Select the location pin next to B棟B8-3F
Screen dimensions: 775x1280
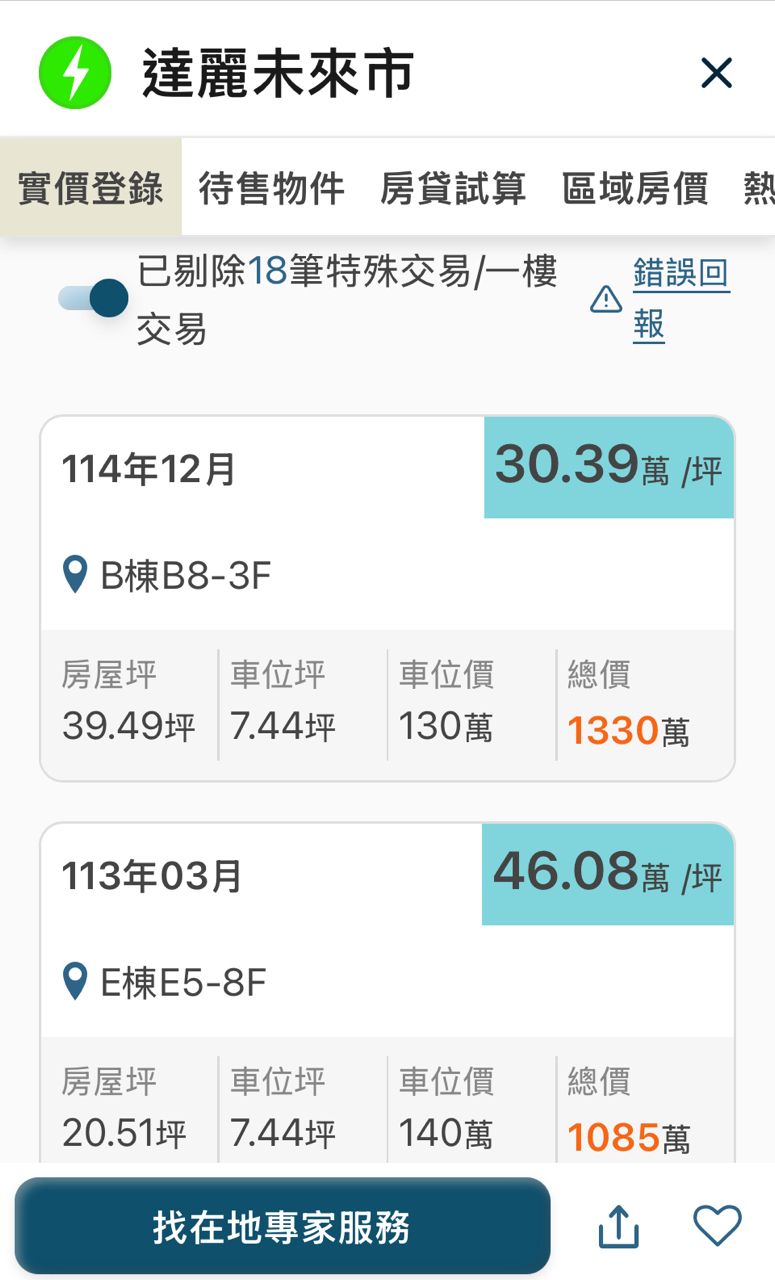pos(73,572)
